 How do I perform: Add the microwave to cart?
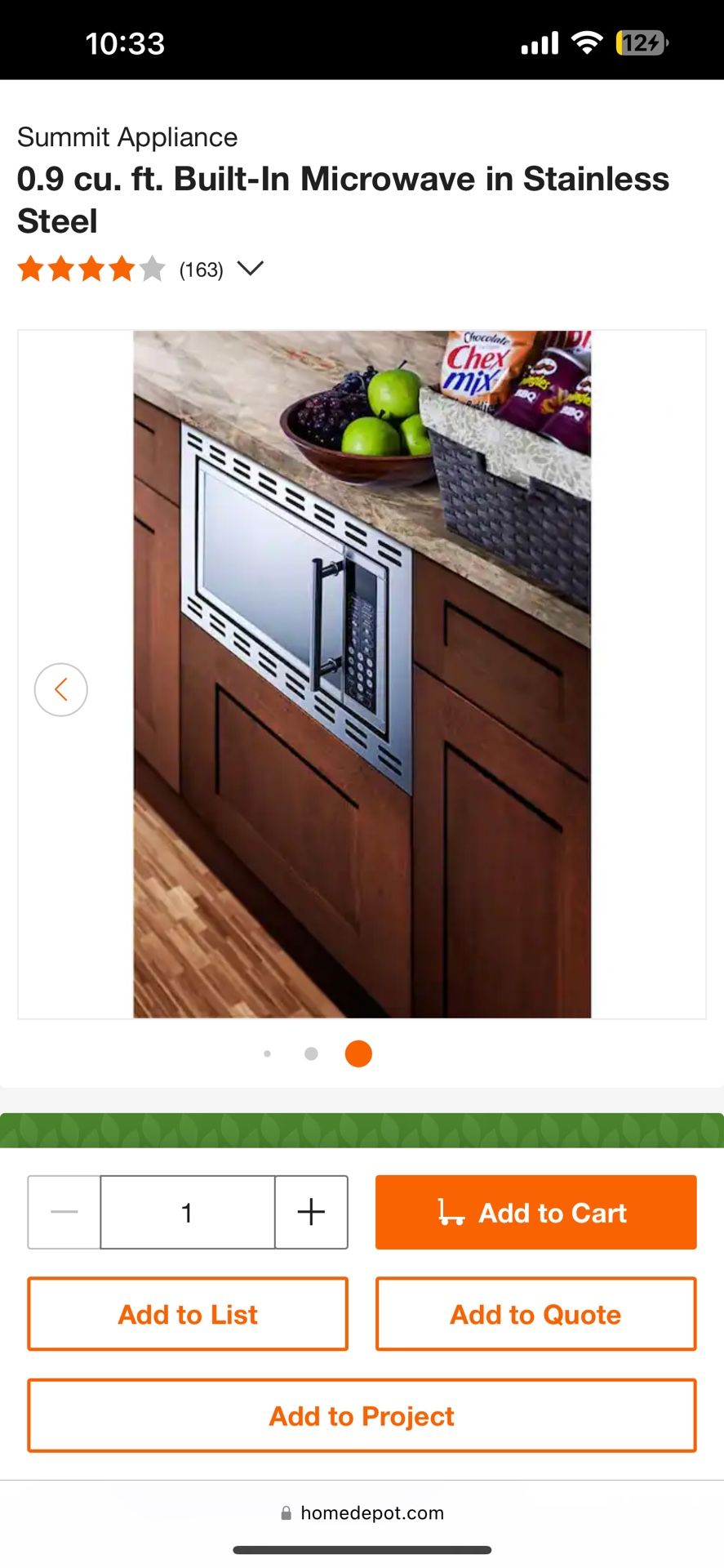pos(535,1212)
